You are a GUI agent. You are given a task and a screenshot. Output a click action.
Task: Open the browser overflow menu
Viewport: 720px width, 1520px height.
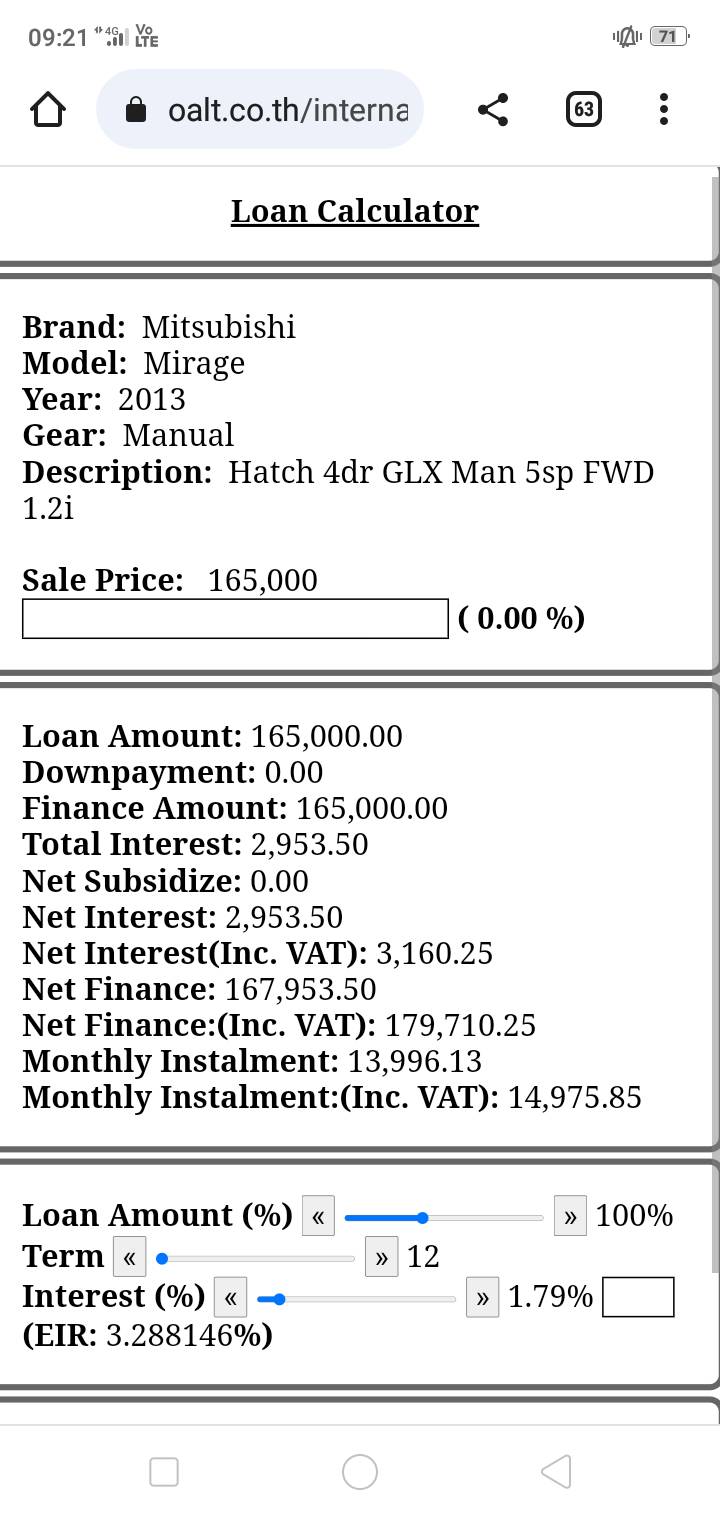point(664,109)
